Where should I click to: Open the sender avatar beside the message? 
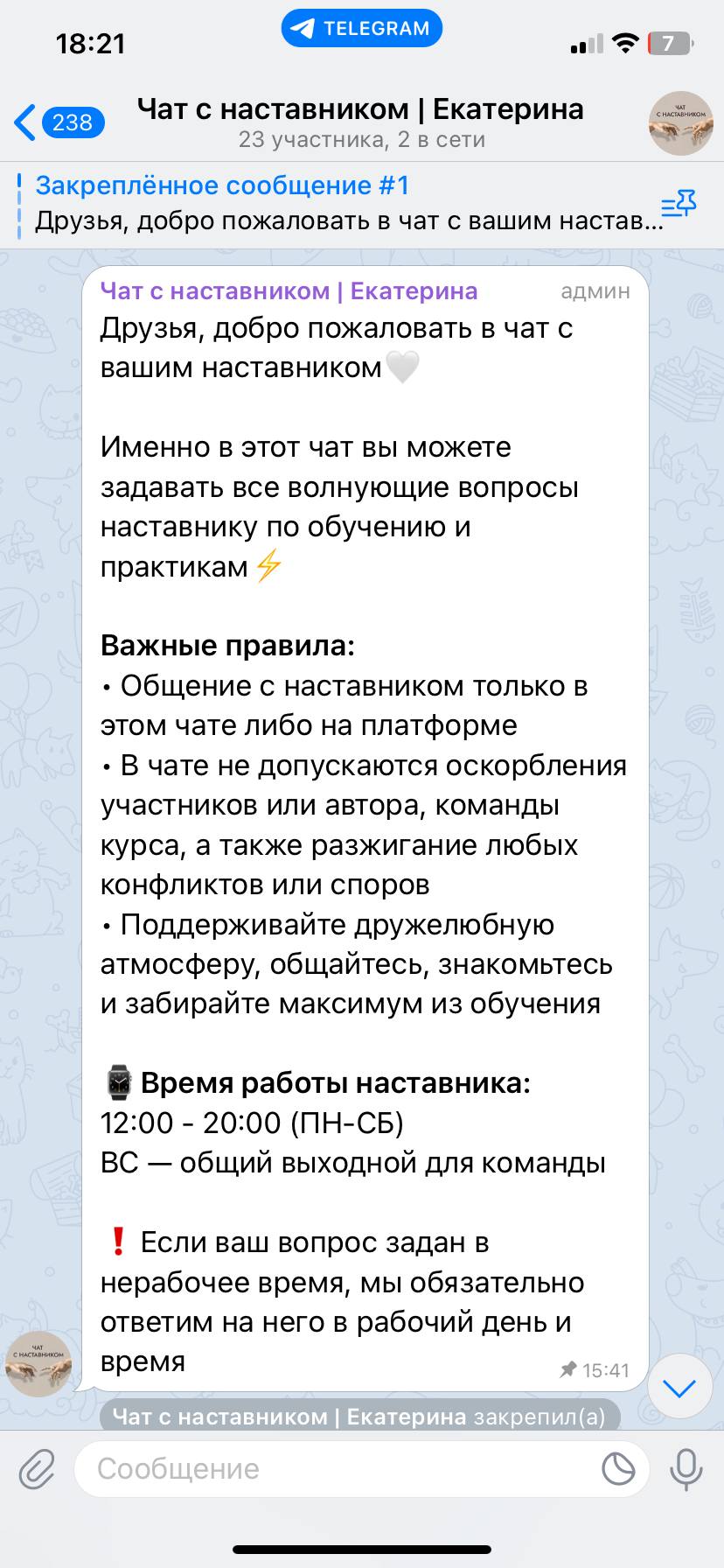coord(38,1364)
